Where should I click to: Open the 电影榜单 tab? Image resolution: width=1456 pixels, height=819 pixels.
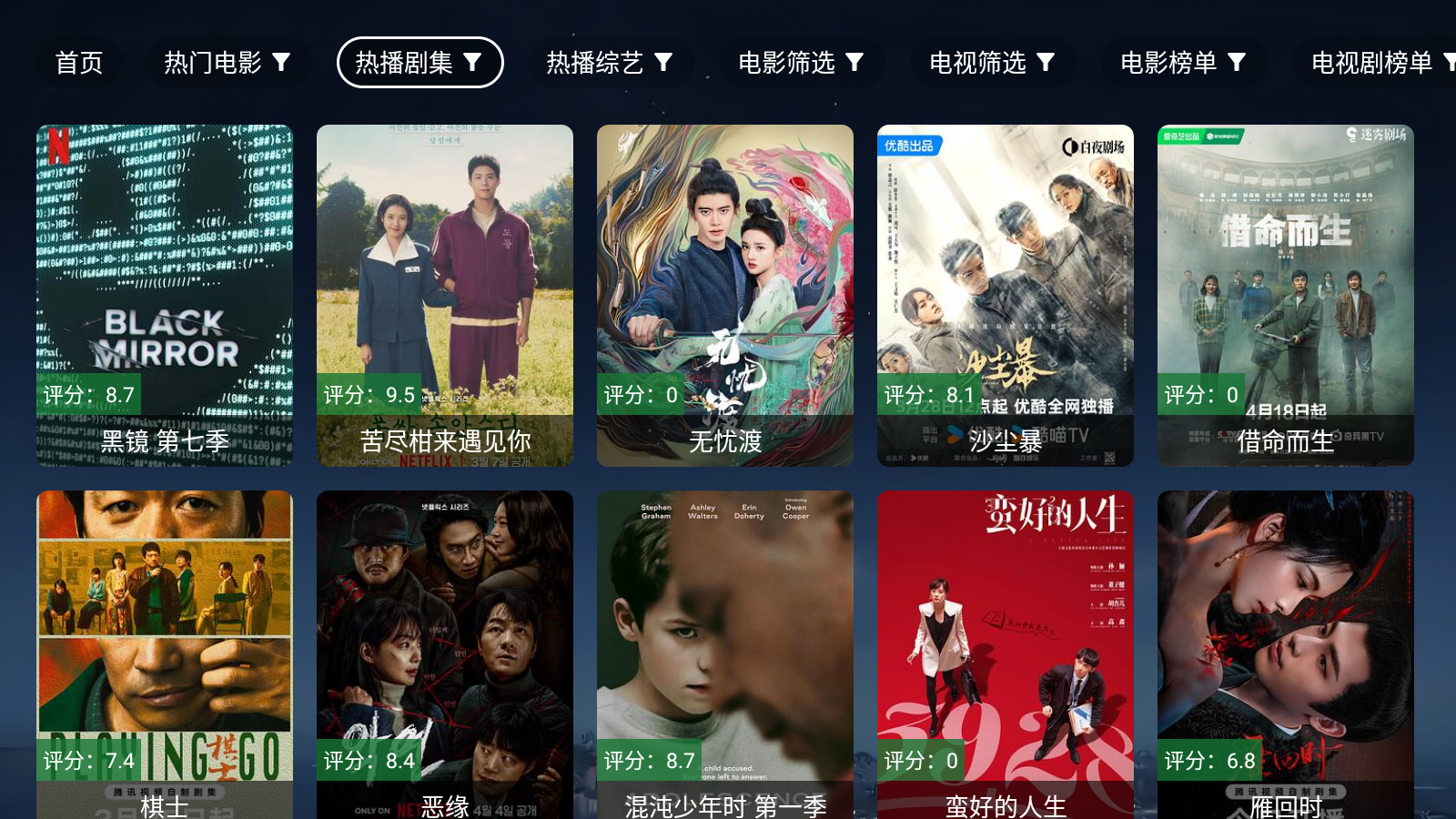tap(1183, 63)
